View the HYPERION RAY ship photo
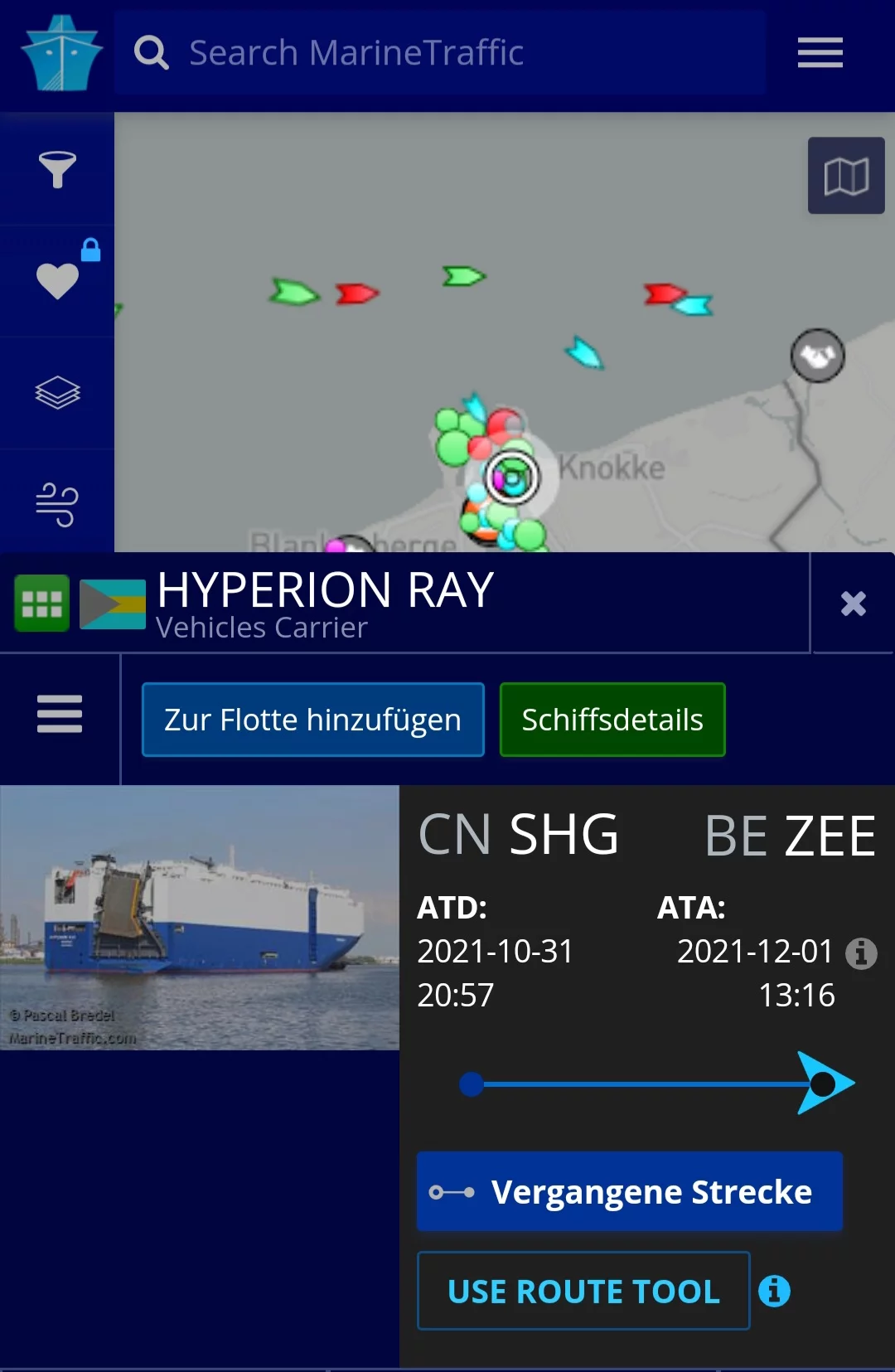 tap(200, 918)
